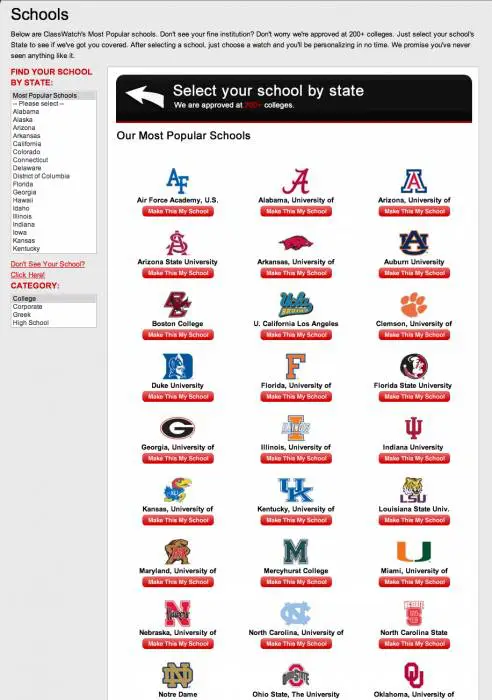Select the Corporate category
The height and width of the screenshot is (700, 492).
28,307
